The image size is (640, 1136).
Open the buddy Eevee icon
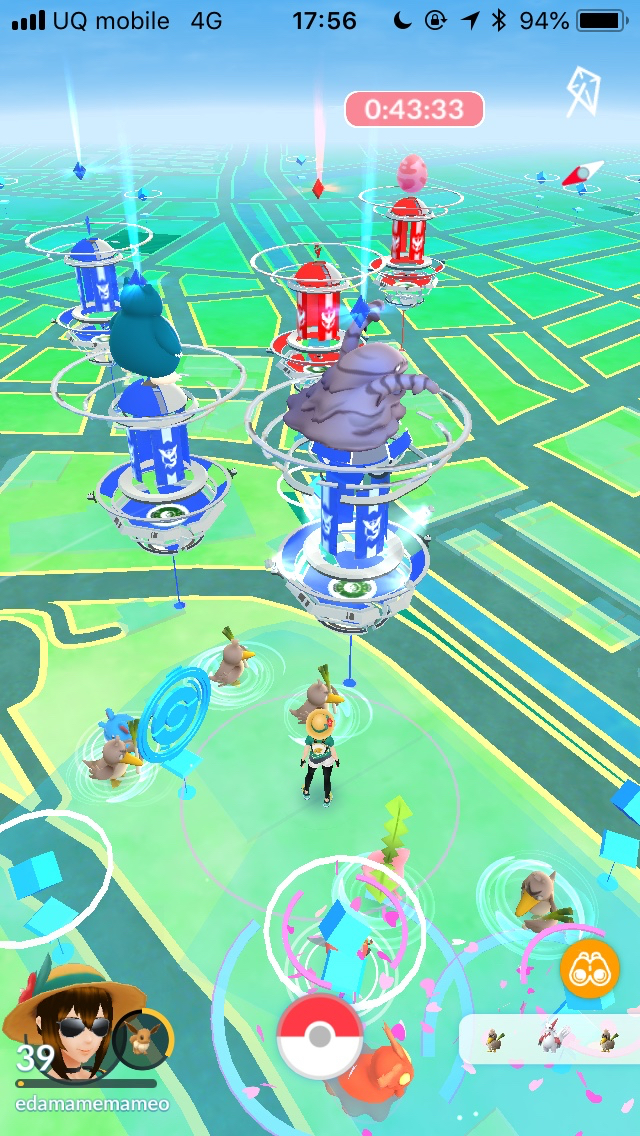pyautogui.click(x=144, y=1038)
